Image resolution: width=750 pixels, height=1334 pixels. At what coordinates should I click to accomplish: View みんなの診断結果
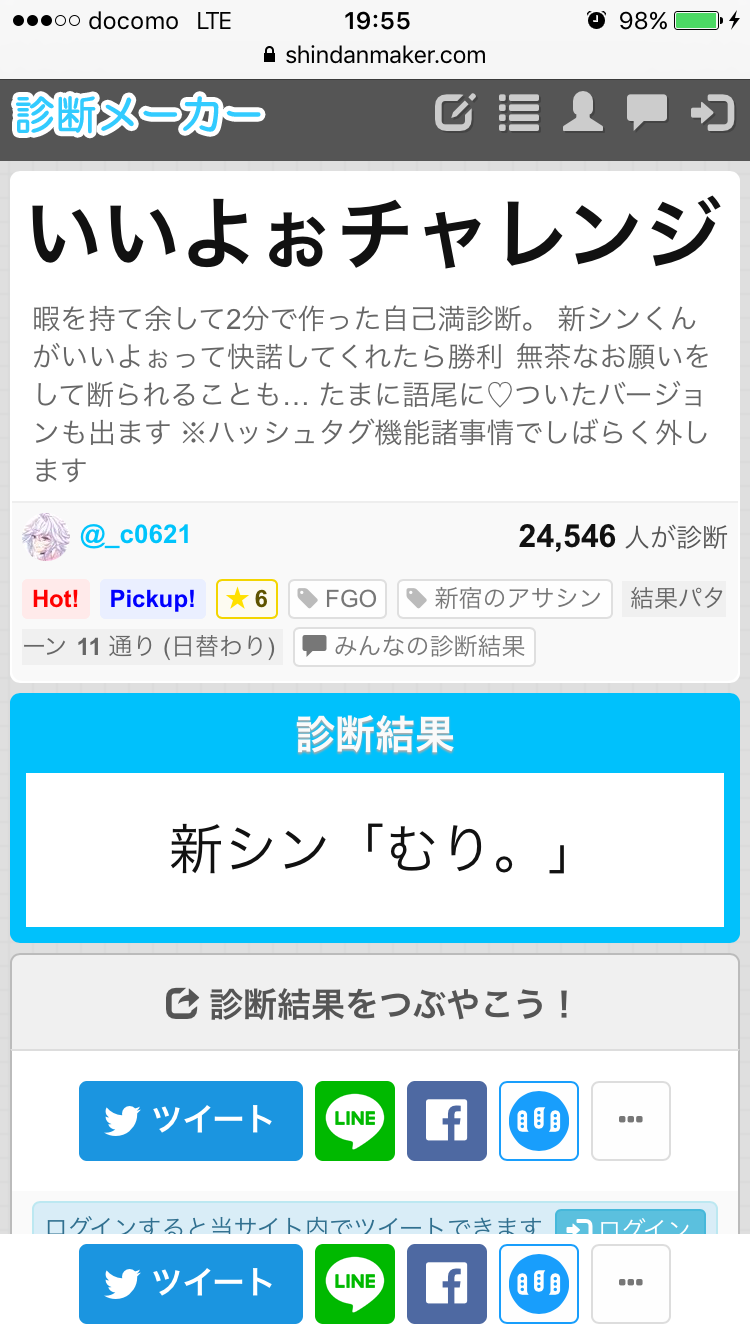click(x=415, y=647)
